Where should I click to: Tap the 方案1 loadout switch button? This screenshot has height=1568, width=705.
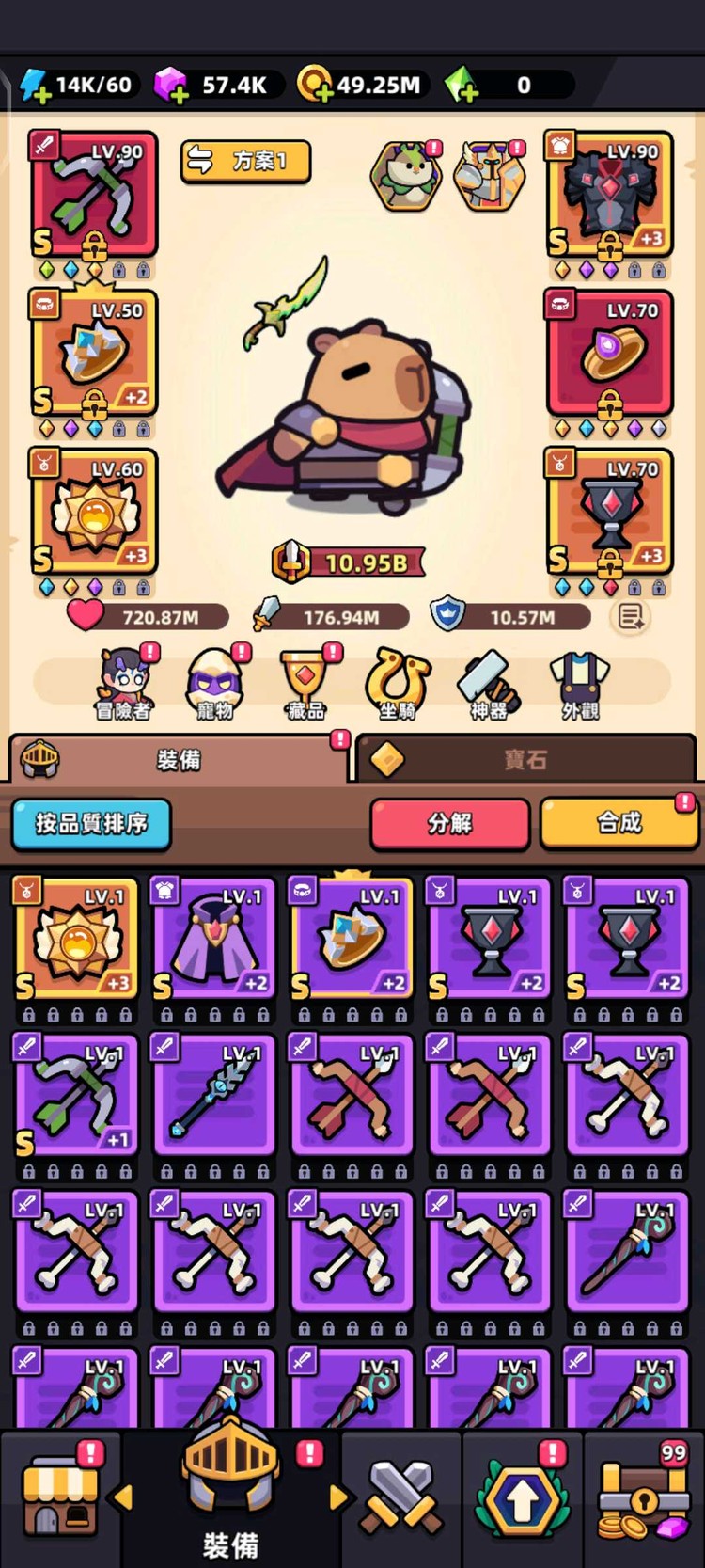pyautogui.click(x=245, y=161)
